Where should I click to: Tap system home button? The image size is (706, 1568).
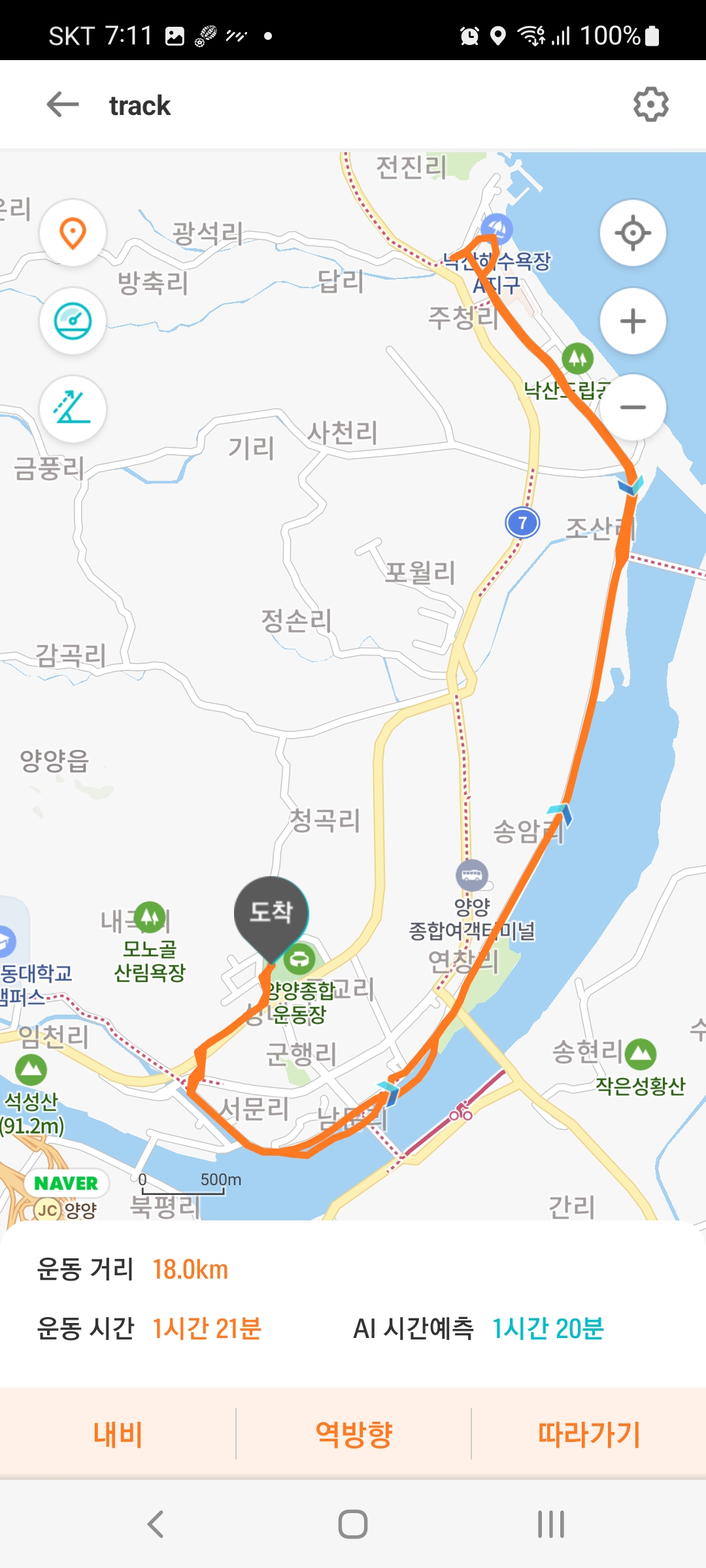pyautogui.click(x=353, y=1524)
